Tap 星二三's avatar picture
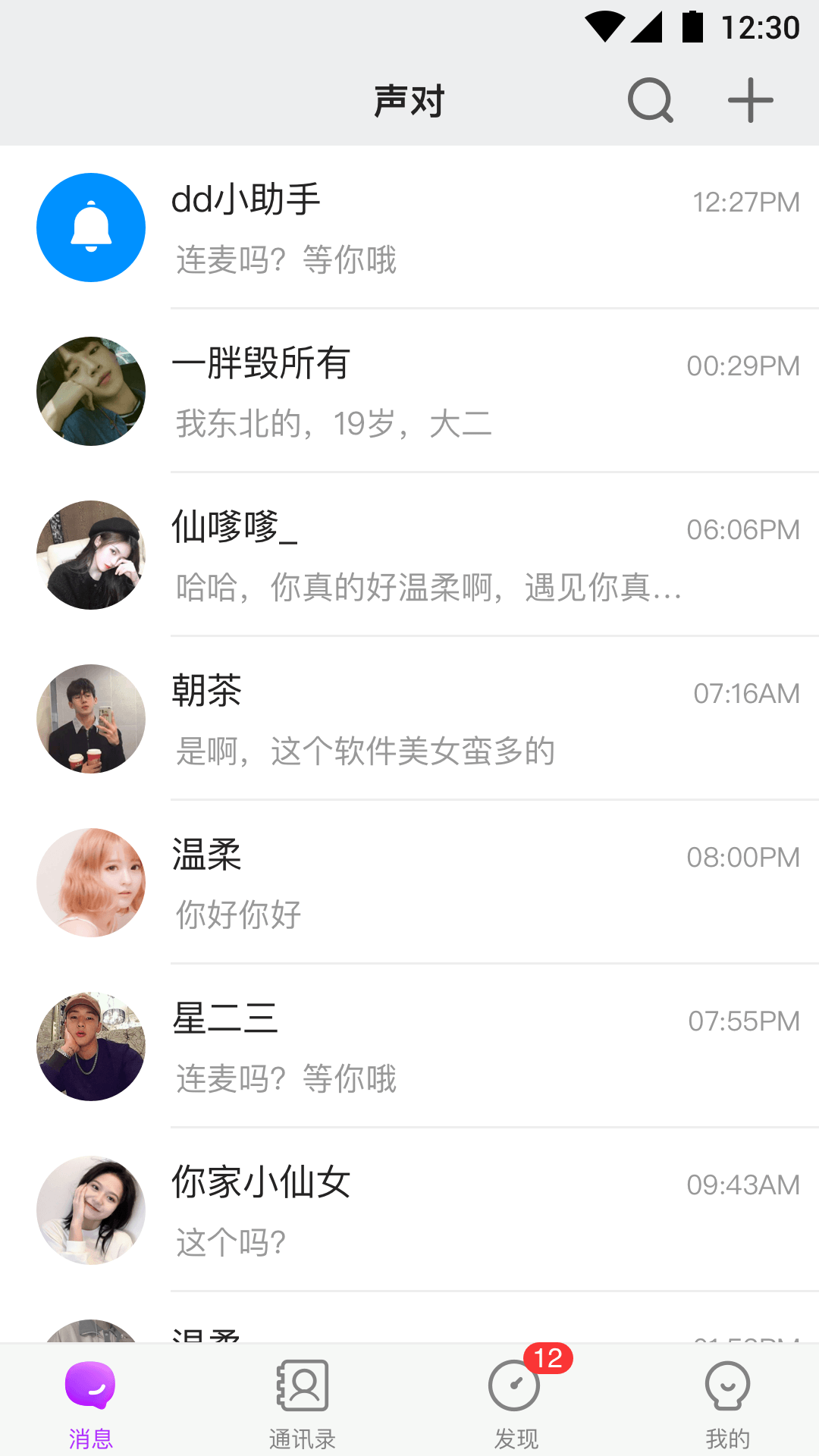The width and height of the screenshot is (819, 1456). (90, 1047)
